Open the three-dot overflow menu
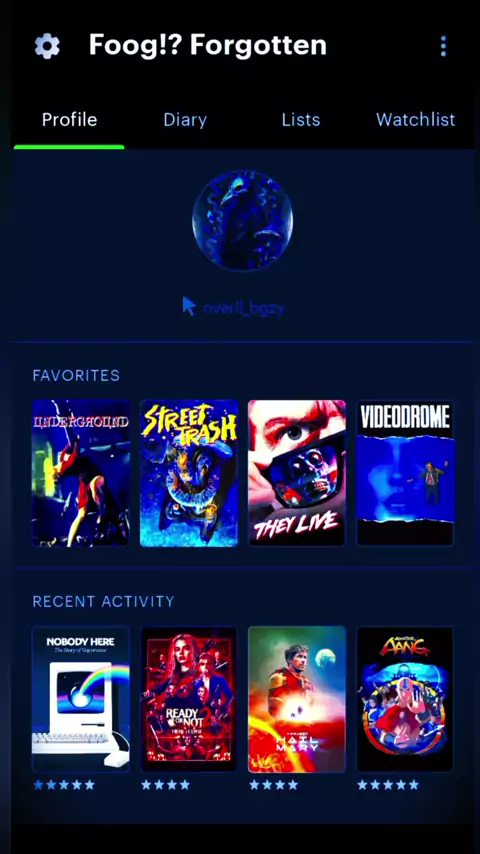 (x=443, y=46)
